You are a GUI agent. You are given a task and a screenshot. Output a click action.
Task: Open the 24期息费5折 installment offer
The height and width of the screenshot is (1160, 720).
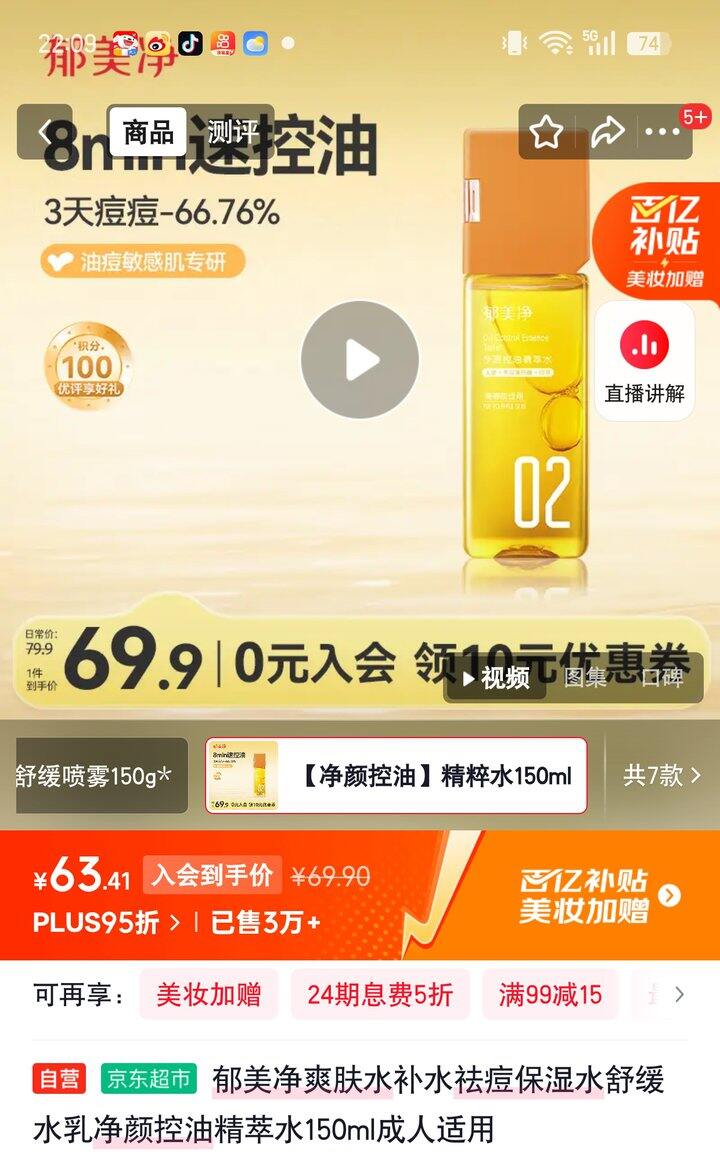coord(380,994)
